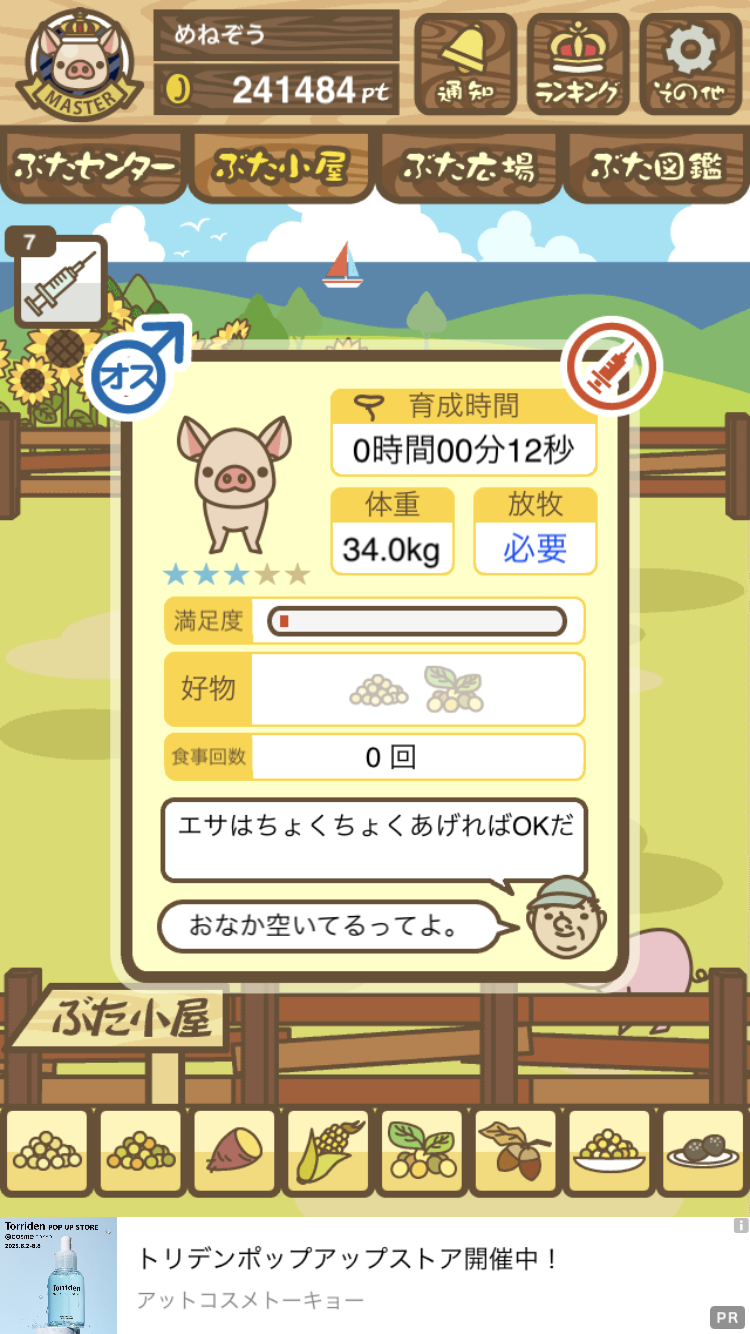
Task: Feed the pig mixed orange-green beans
Action: click(141, 1152)
